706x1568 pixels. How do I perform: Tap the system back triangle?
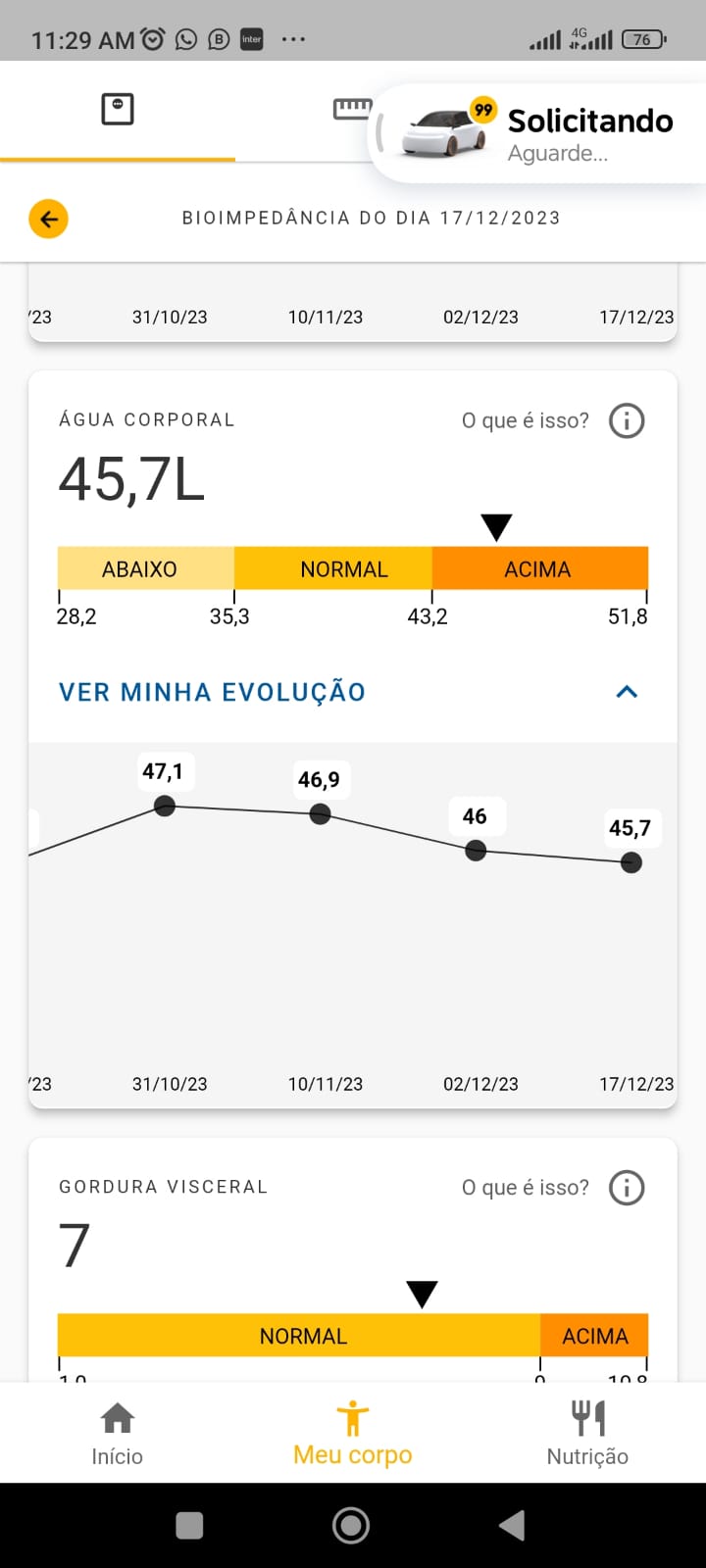(512, 1525)
